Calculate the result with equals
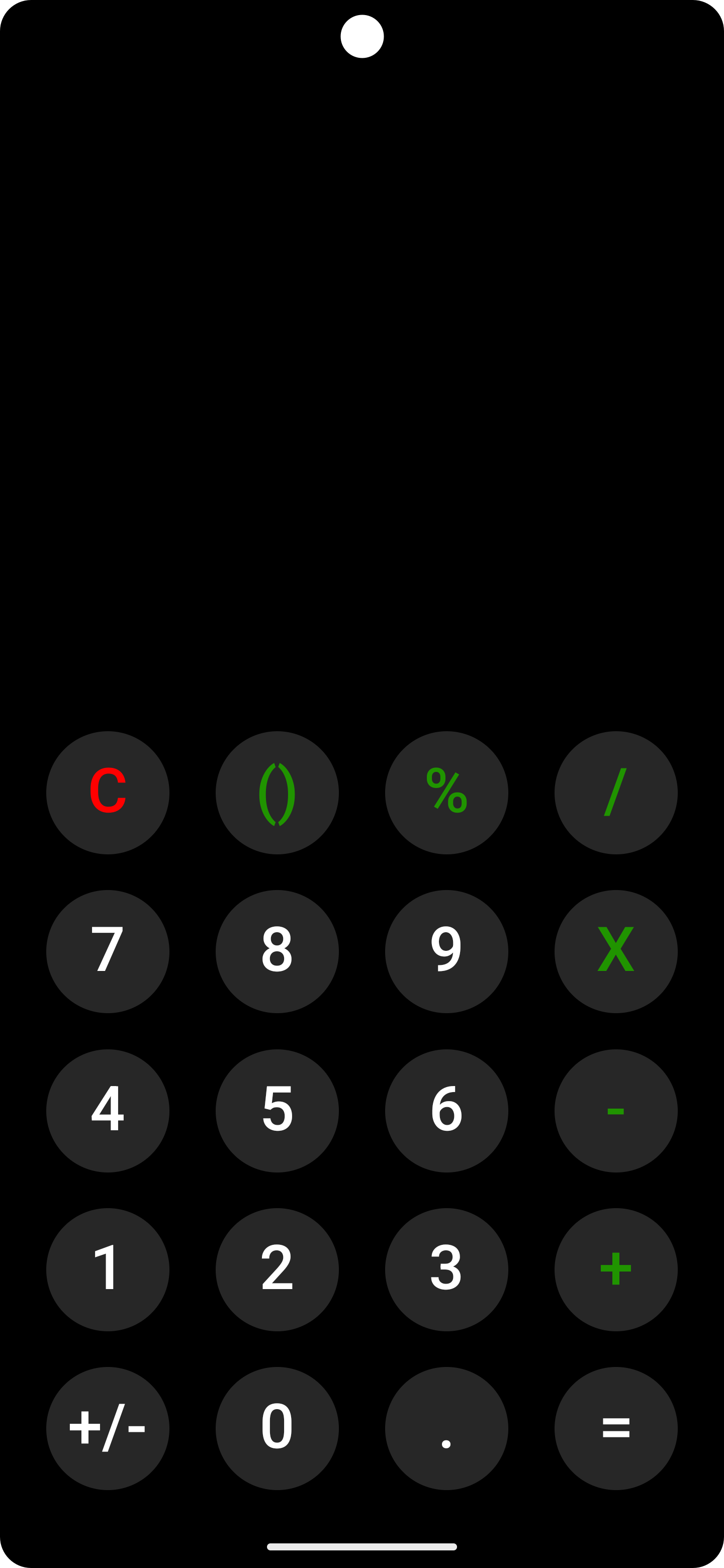Screen dimensions: 724x1568 (615, 1429)
